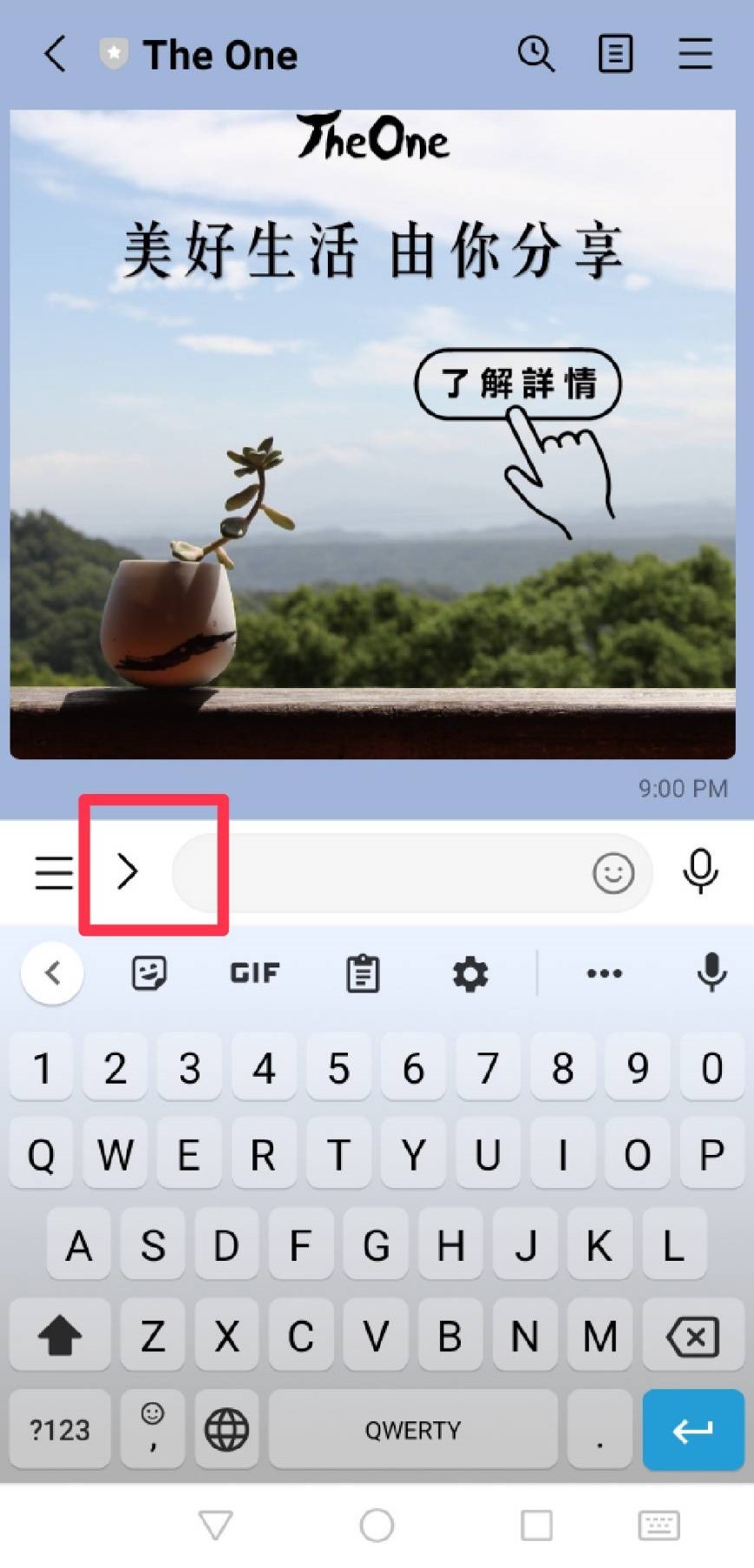Open the GIF keyboard
This screenshot has width=754, height=1568.
coord(255,973)
